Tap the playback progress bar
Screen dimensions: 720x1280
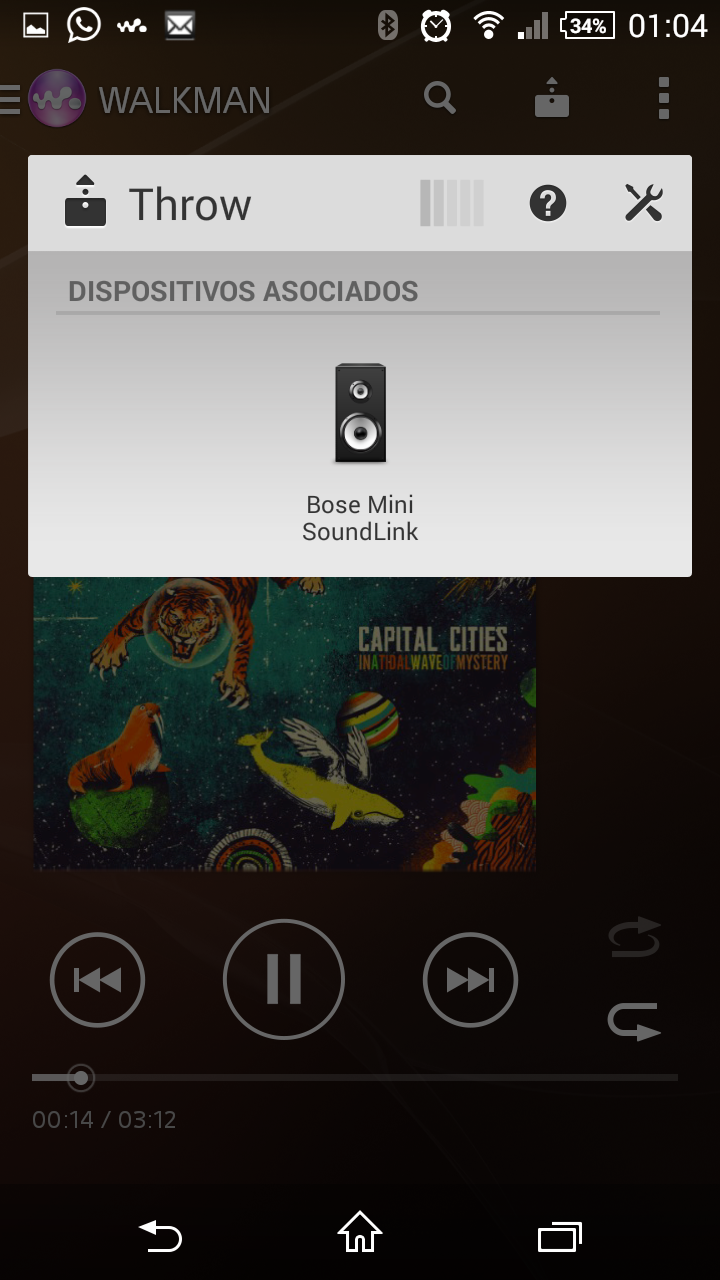(x=355, y=1078)
